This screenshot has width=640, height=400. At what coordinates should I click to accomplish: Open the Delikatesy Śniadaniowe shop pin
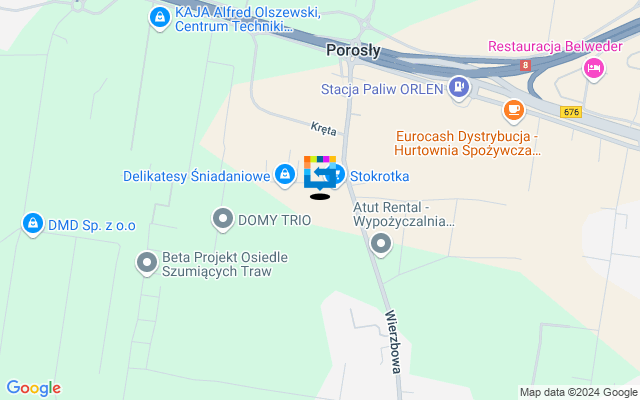point(286,174)
